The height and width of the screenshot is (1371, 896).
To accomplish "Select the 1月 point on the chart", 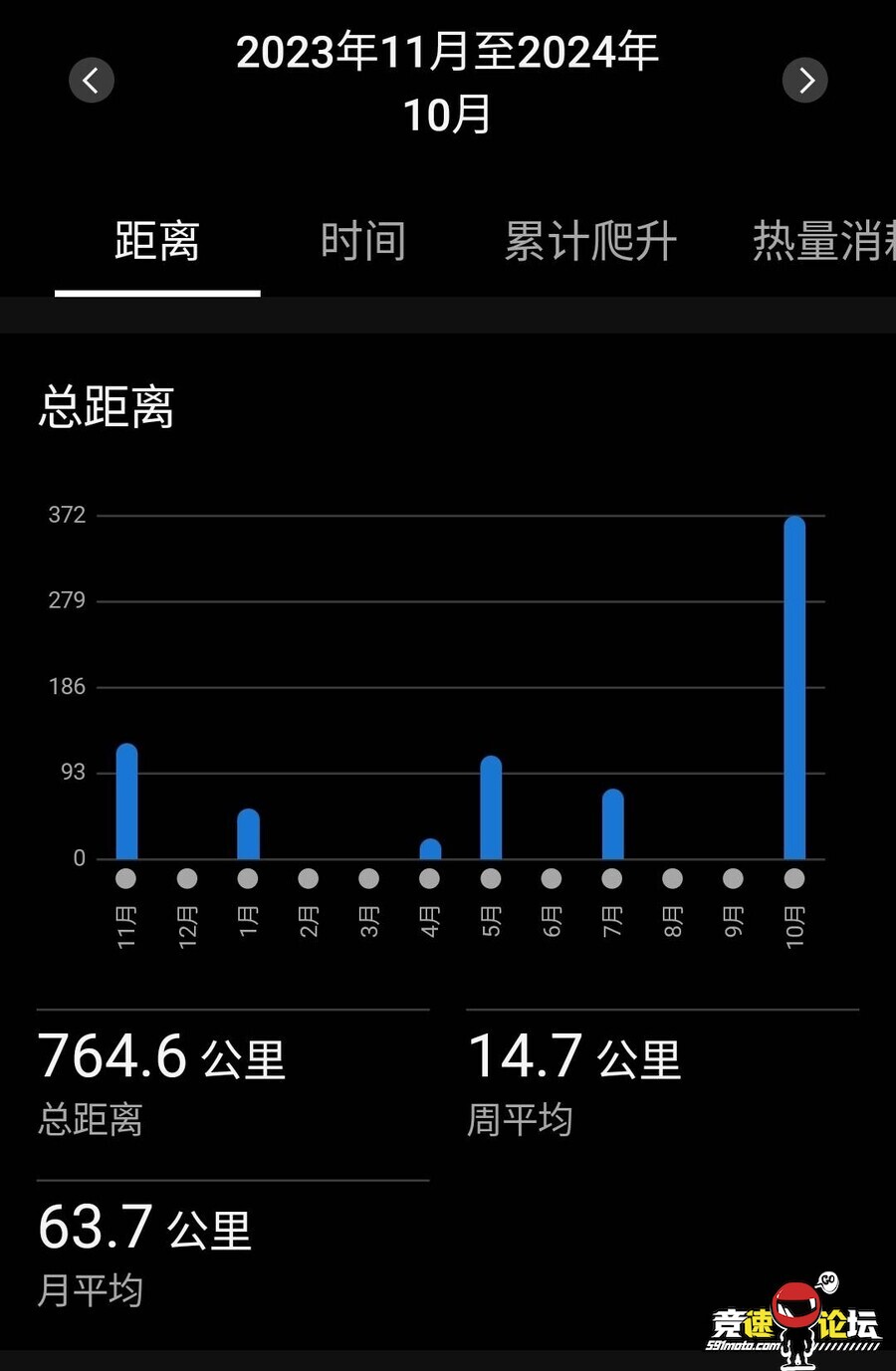I will point(248,878).
